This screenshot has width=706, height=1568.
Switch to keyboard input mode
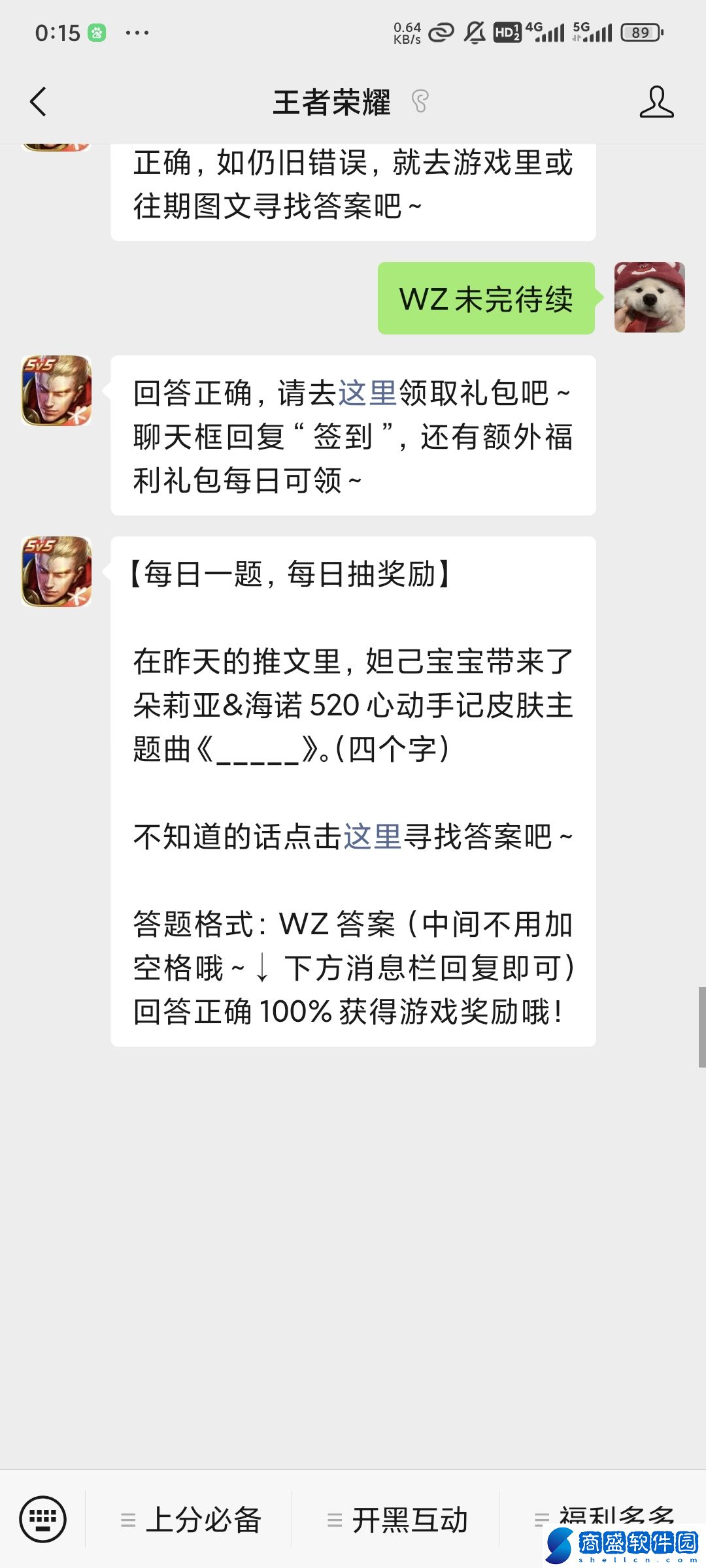tap(42, 1519)
